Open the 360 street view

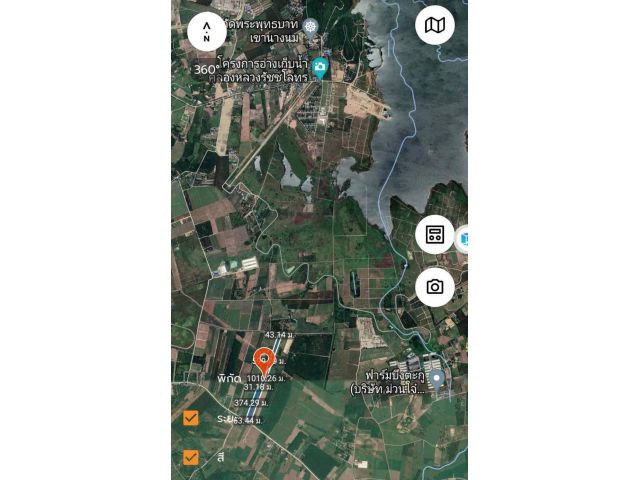pyautogui.click(x=206, y=70)
